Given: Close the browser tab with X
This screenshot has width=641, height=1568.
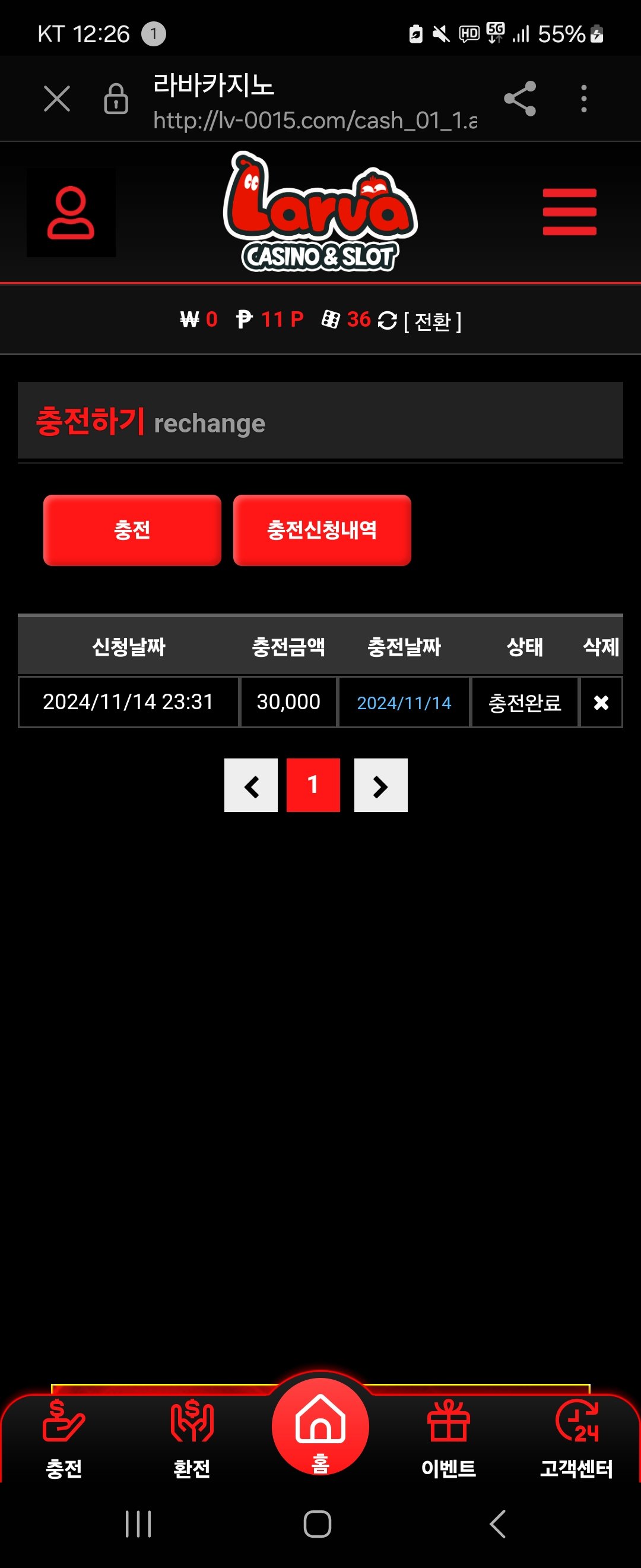Looking at the screenshot, I should [x=57, y=99].
